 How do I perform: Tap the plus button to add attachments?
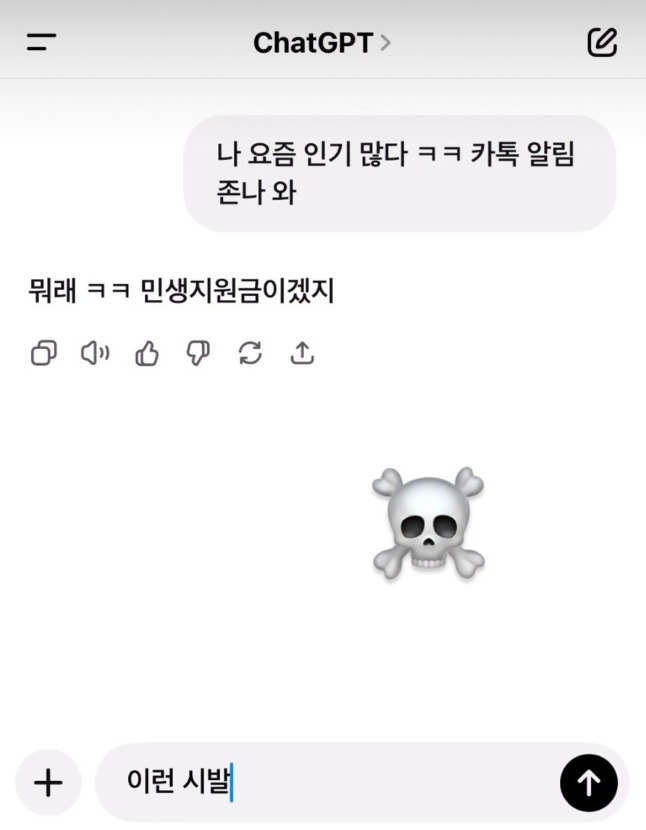48,782
